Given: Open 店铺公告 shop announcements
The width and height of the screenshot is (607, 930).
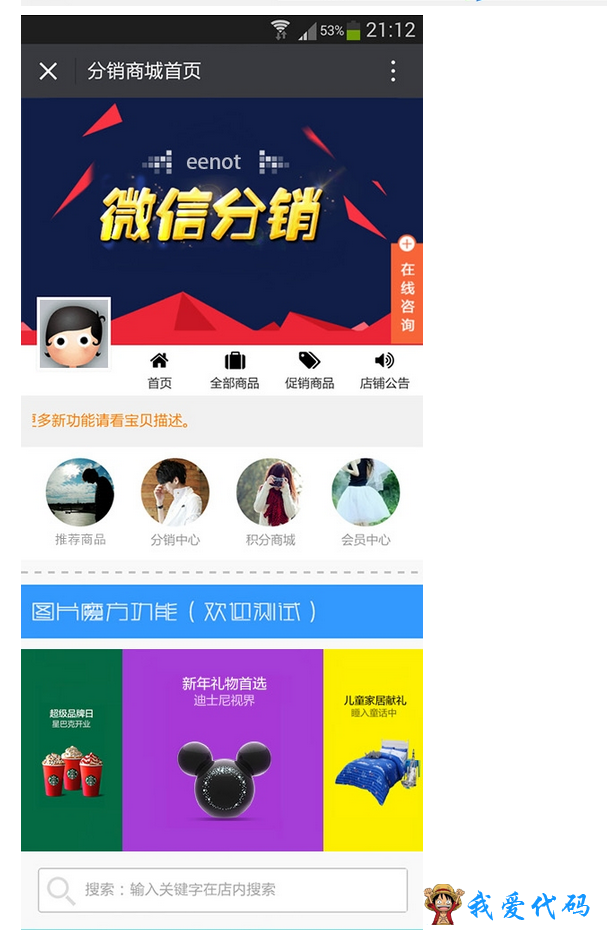Looking at the screenshot, I should click(385, 370).
